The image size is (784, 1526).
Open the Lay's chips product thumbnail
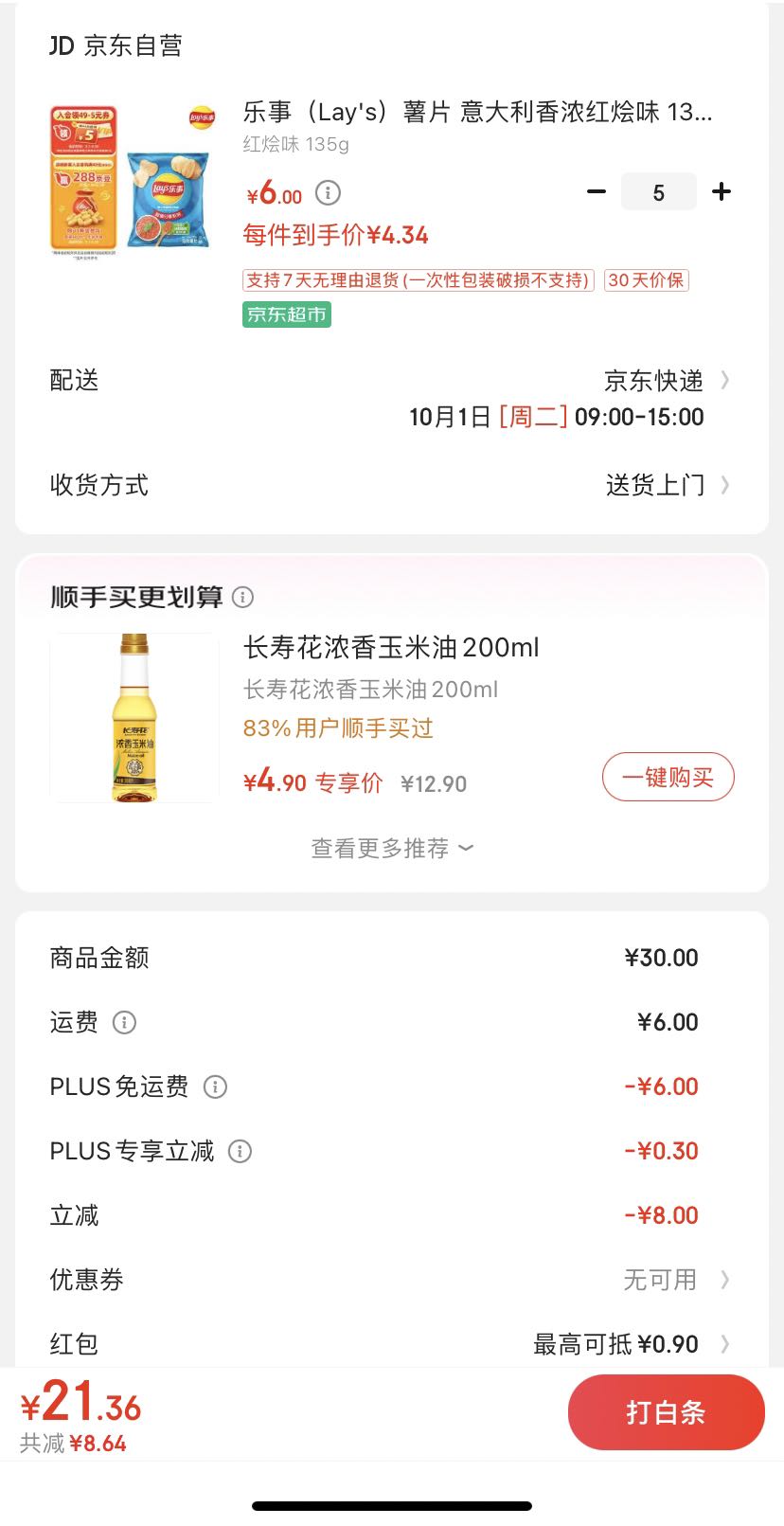pos(134,179)
